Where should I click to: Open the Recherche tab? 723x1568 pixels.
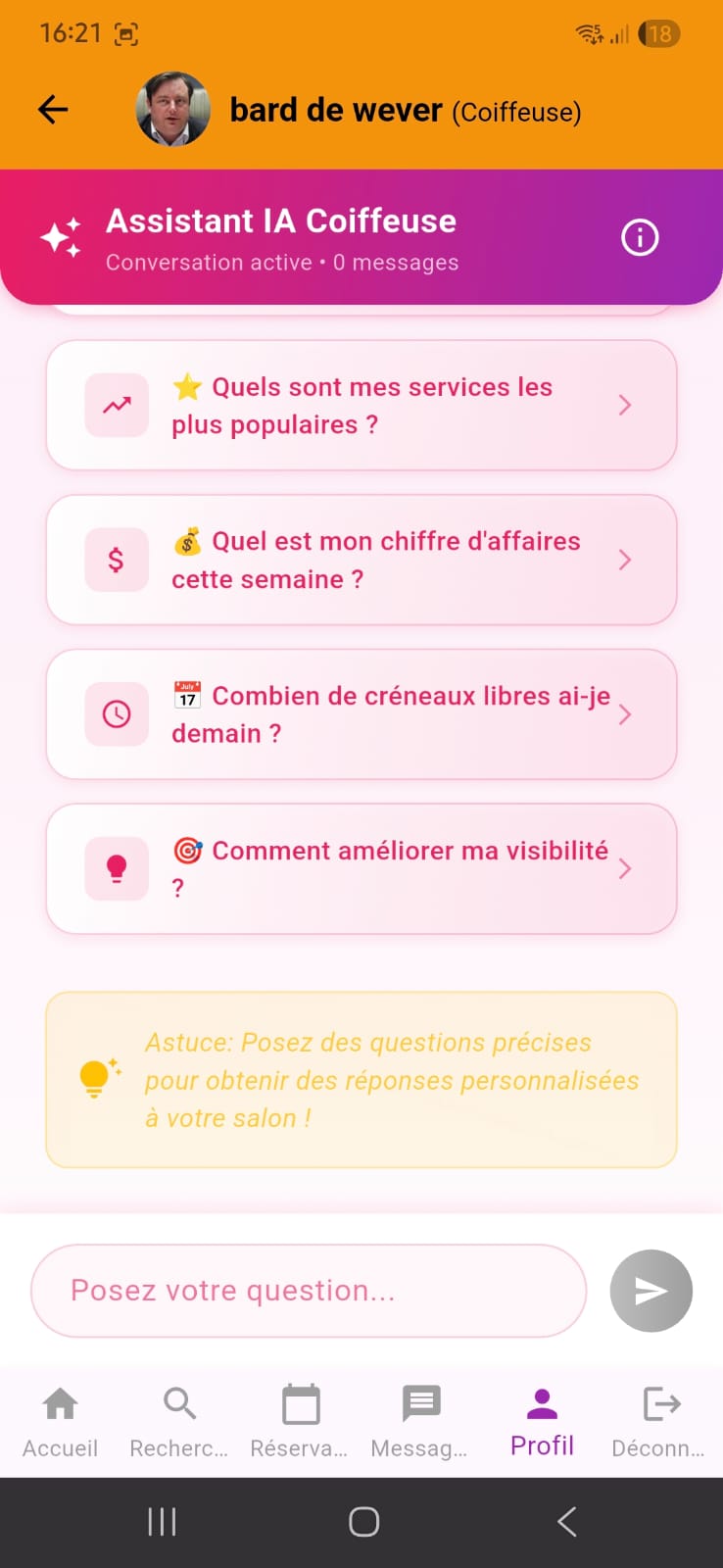click(x=179, y=1421)
